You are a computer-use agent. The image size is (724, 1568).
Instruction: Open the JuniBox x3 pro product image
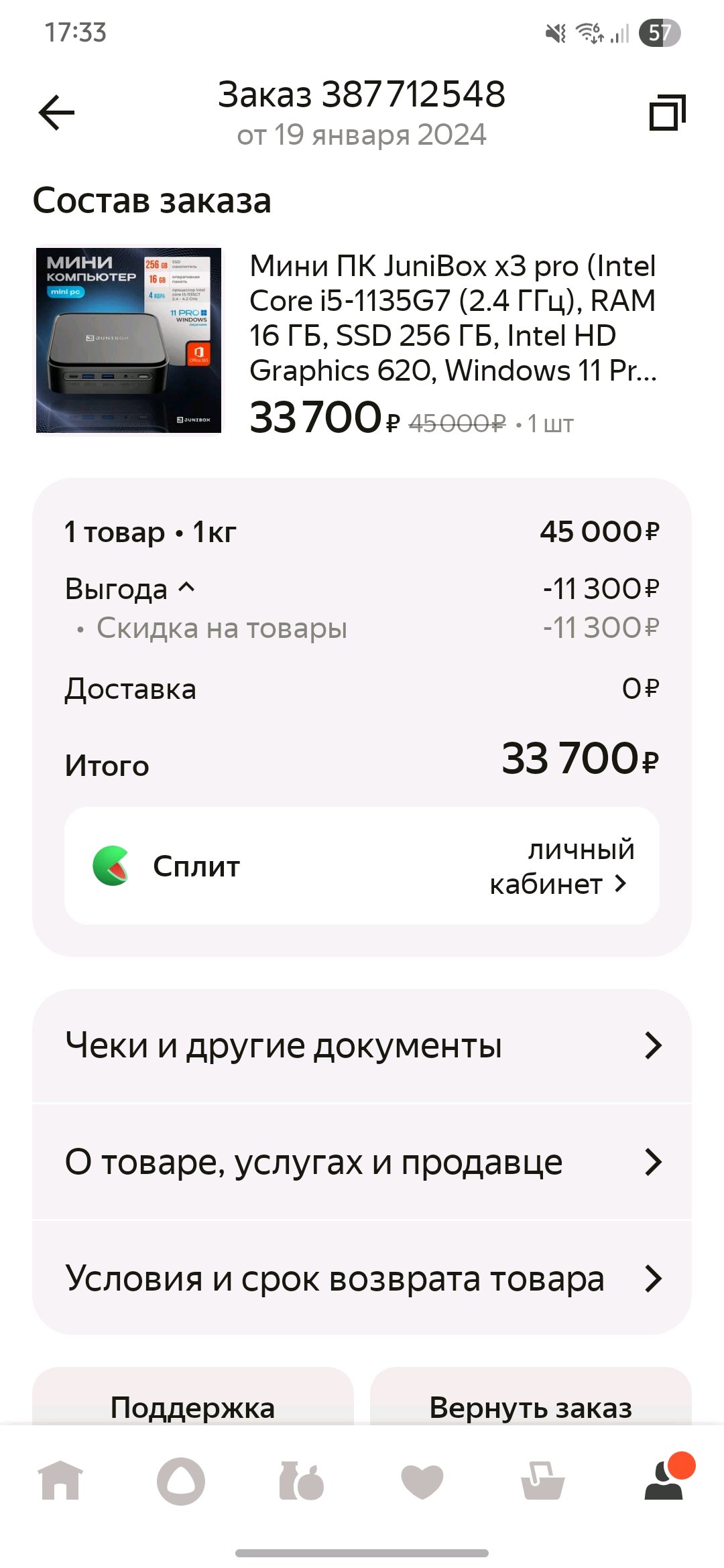[x=129, y=340]
